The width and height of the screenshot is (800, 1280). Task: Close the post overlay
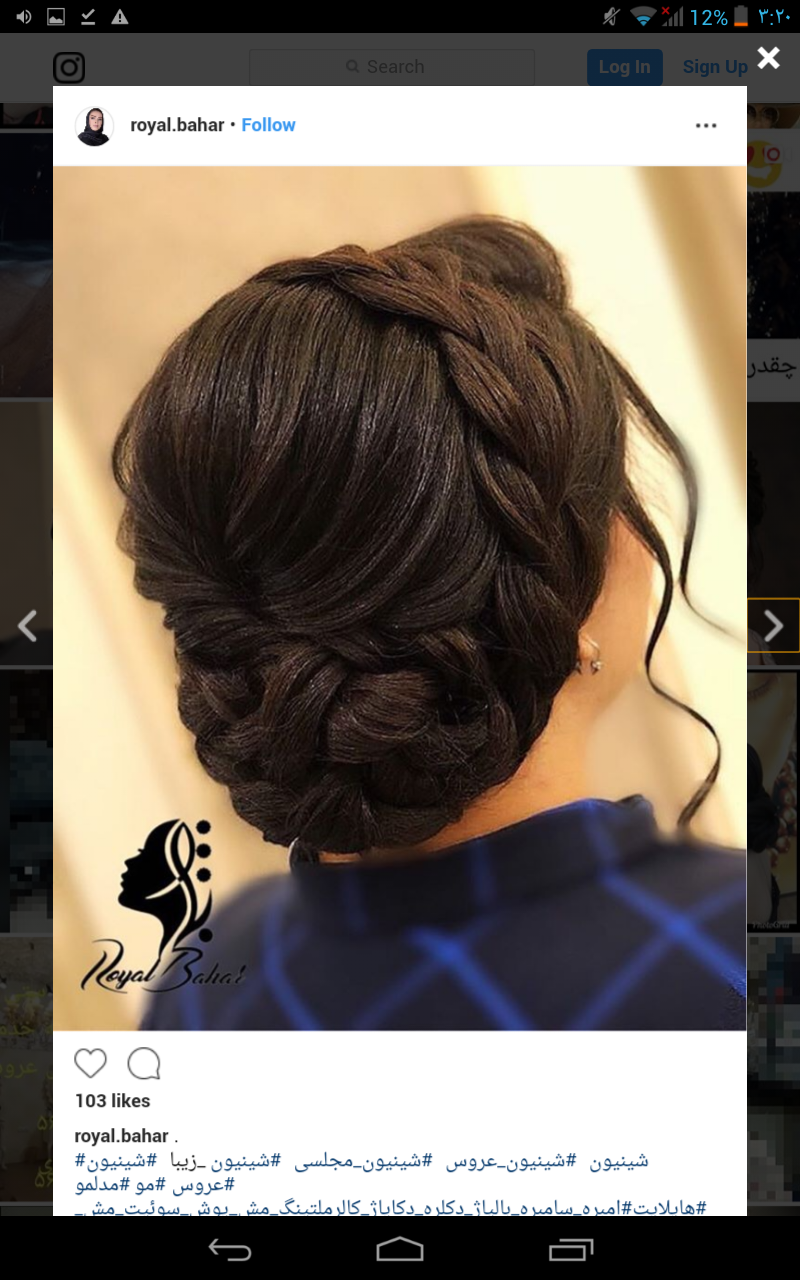pos(768,58)
